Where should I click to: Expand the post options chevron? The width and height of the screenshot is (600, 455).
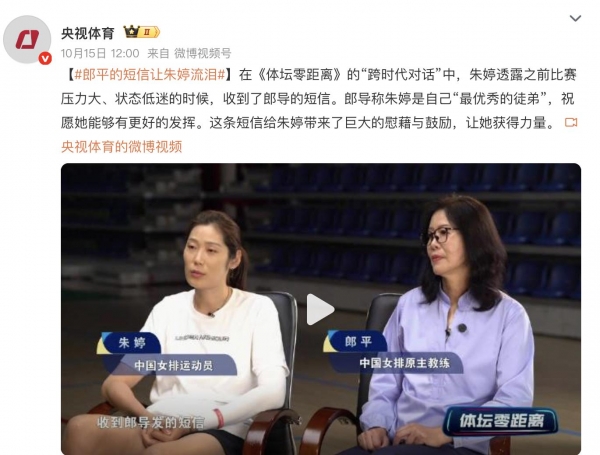575,20
